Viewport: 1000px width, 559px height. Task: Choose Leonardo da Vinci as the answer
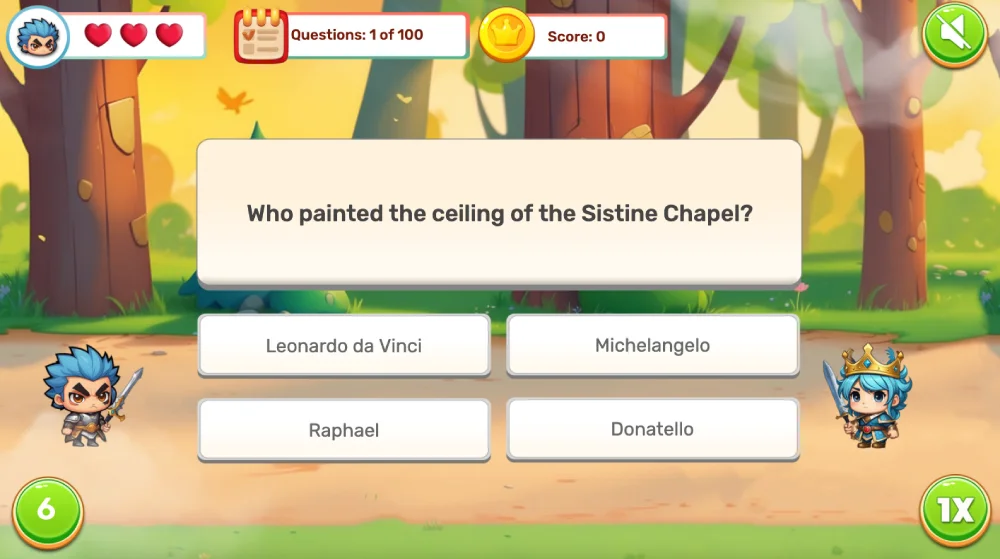[x=344, y=345]
